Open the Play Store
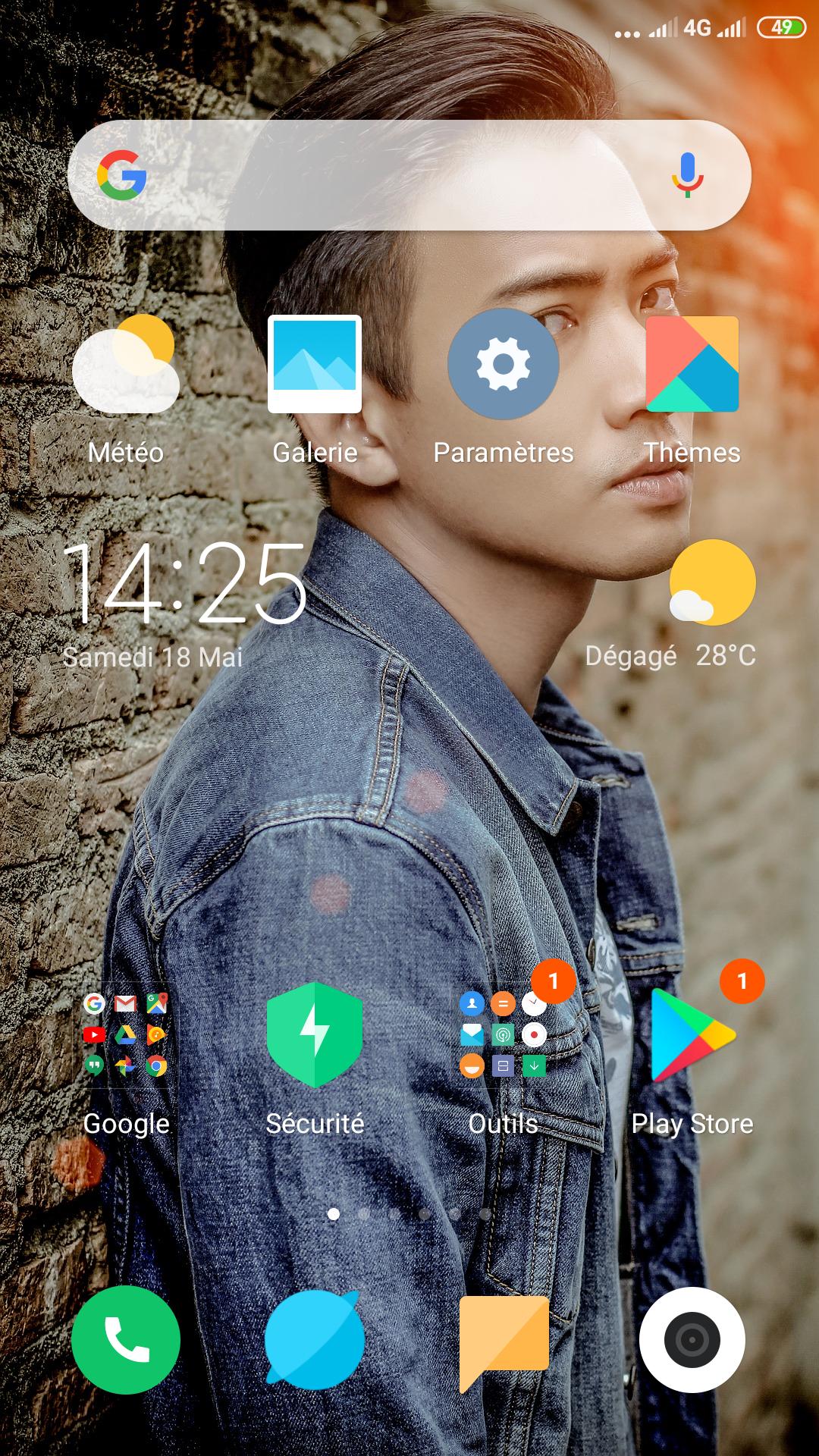Viewport: 819px width, 1456px height. point(692,1035)
